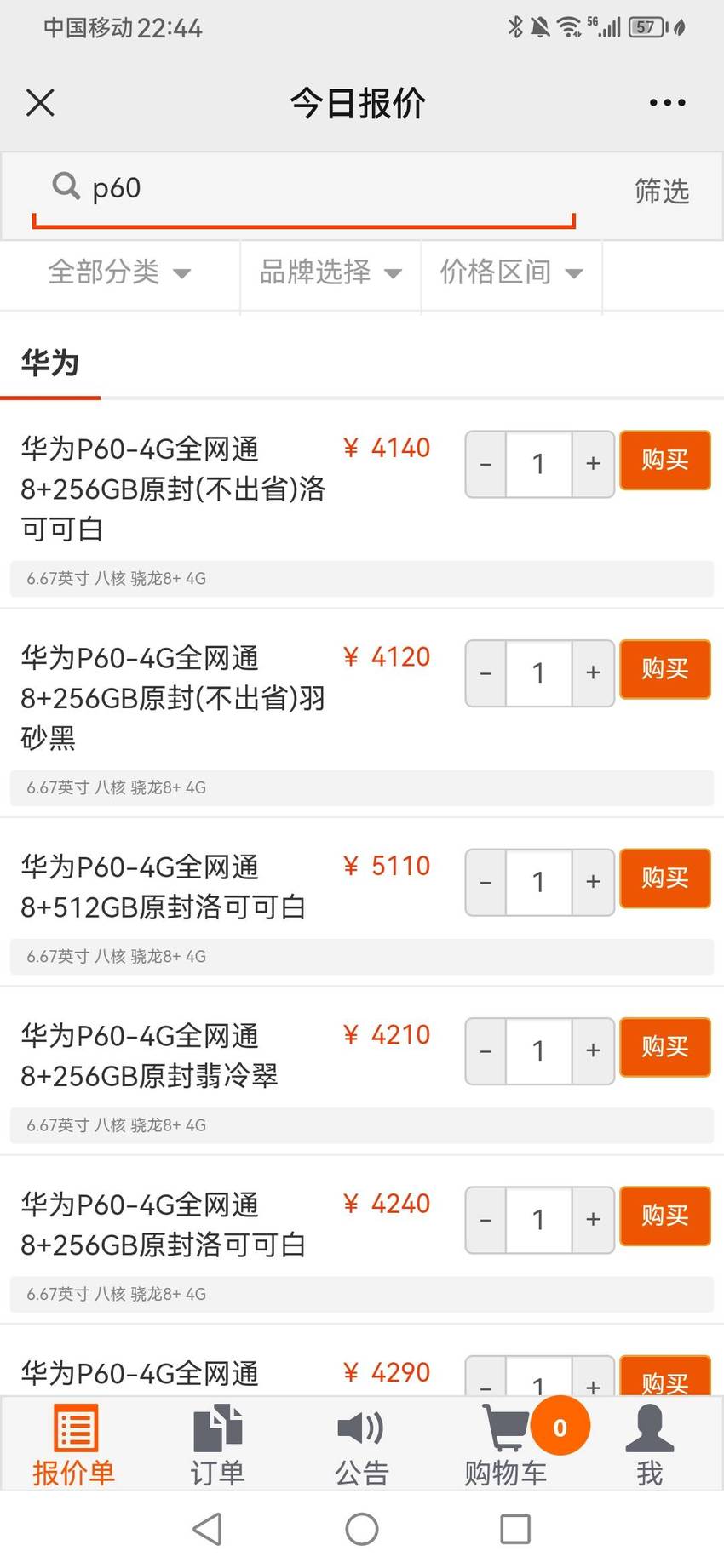Tap the system back button

[x=208, y=1529]
